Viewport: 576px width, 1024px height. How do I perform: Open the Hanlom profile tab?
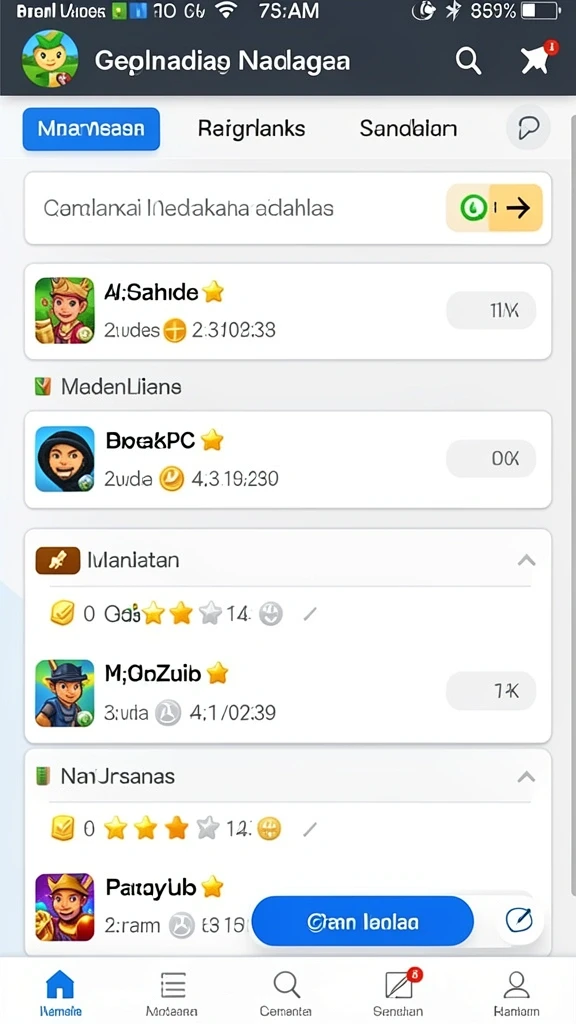[x=516, y=993]
